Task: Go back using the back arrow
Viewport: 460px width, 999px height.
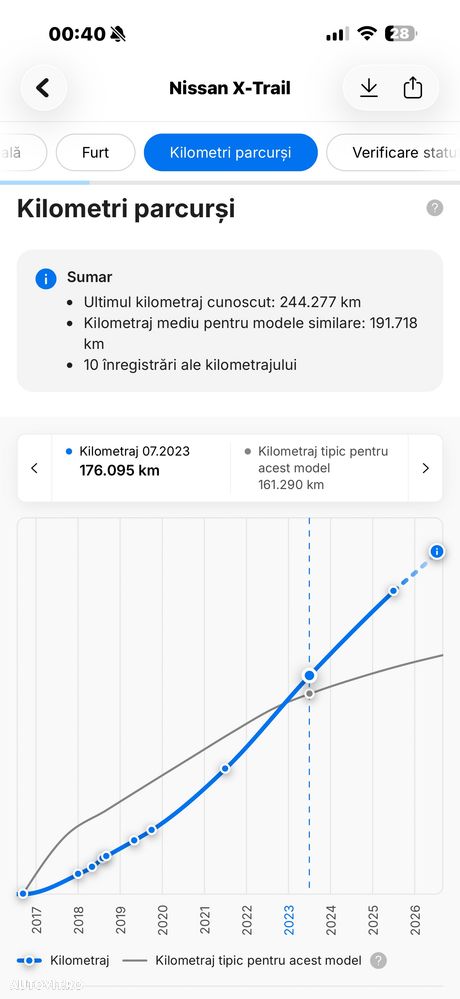Action: click(43, 88)
